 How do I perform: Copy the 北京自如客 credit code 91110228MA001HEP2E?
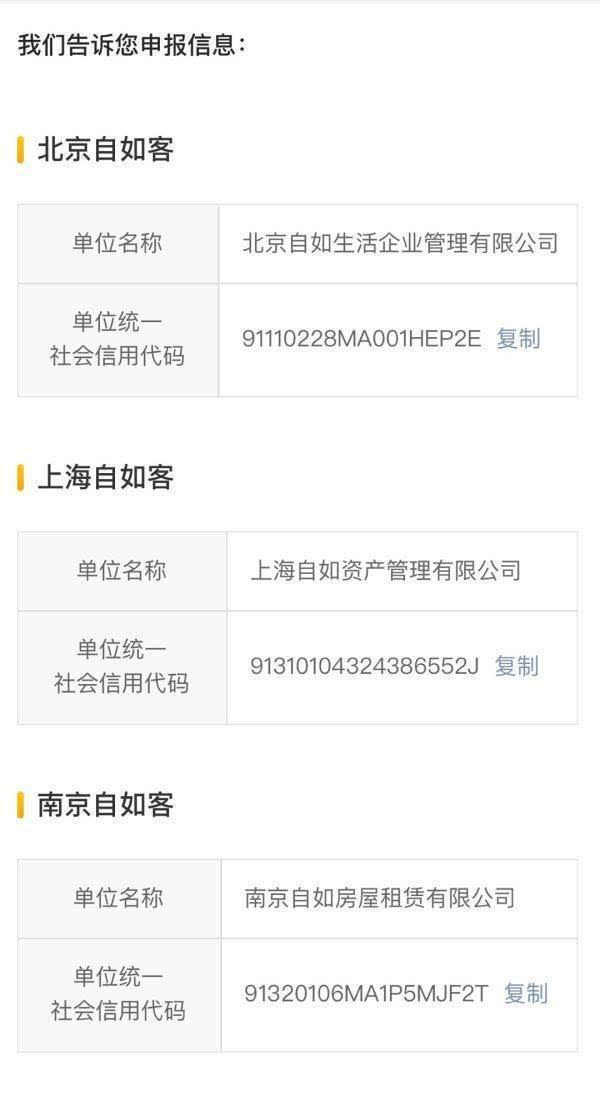pyautogui.click(x=518, y=339)
